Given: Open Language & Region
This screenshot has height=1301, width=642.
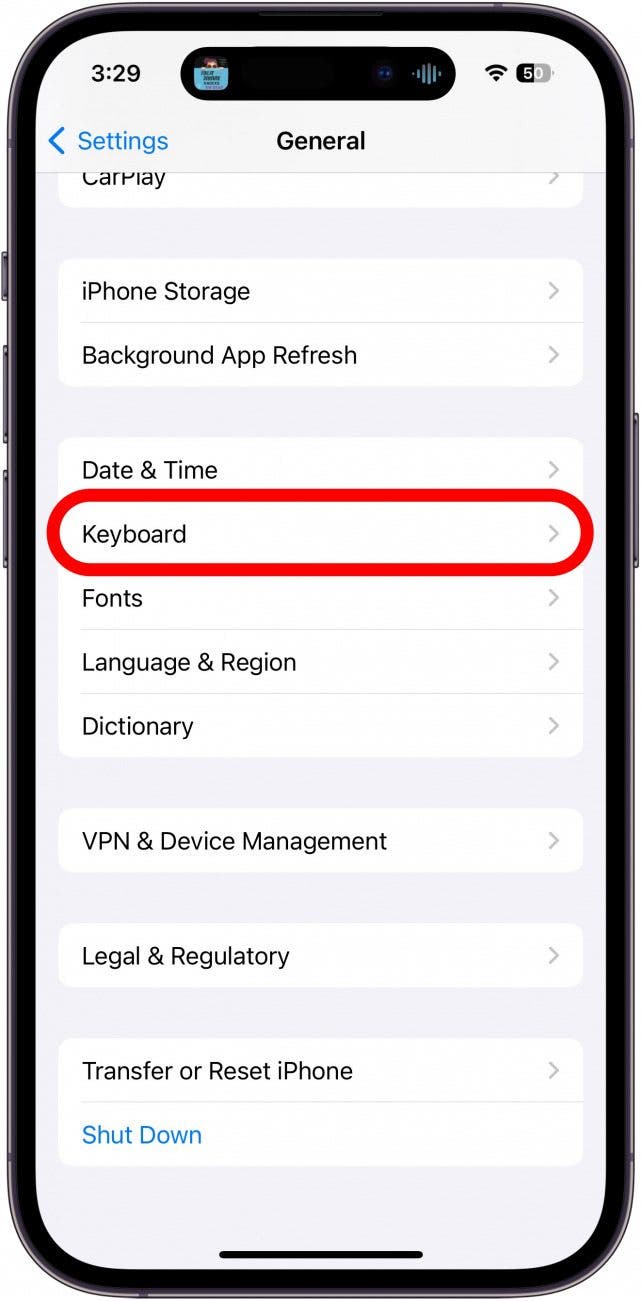Looking at the screenshot, I should point(320,662).
